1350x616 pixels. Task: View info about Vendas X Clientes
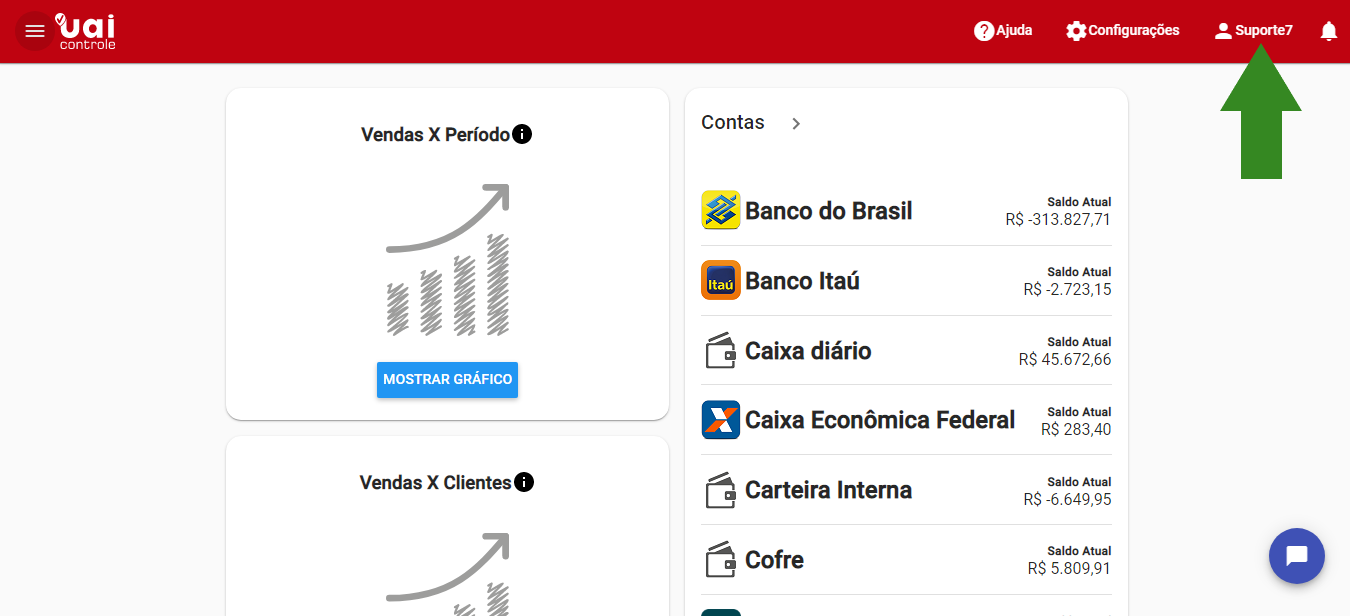coord(524,483)
